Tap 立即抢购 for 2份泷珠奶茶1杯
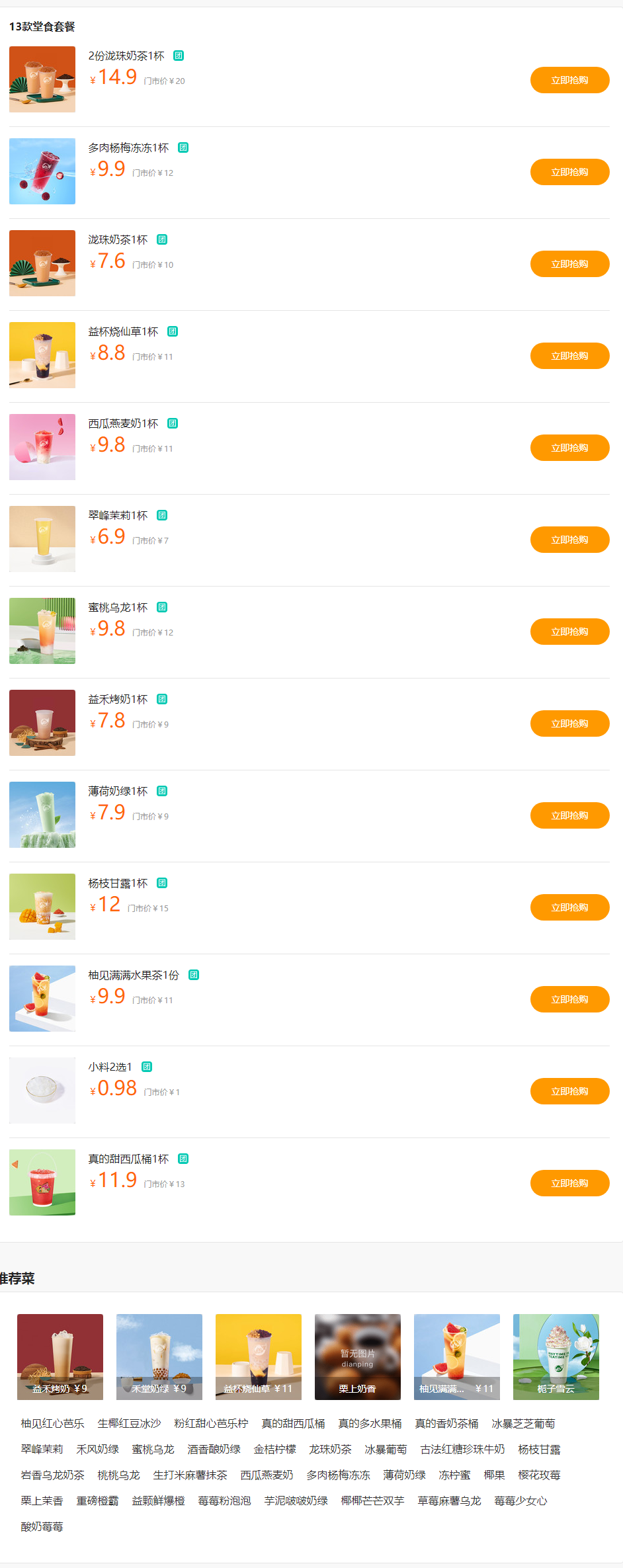The image size is (623, 1568). (x=569, y=80)
